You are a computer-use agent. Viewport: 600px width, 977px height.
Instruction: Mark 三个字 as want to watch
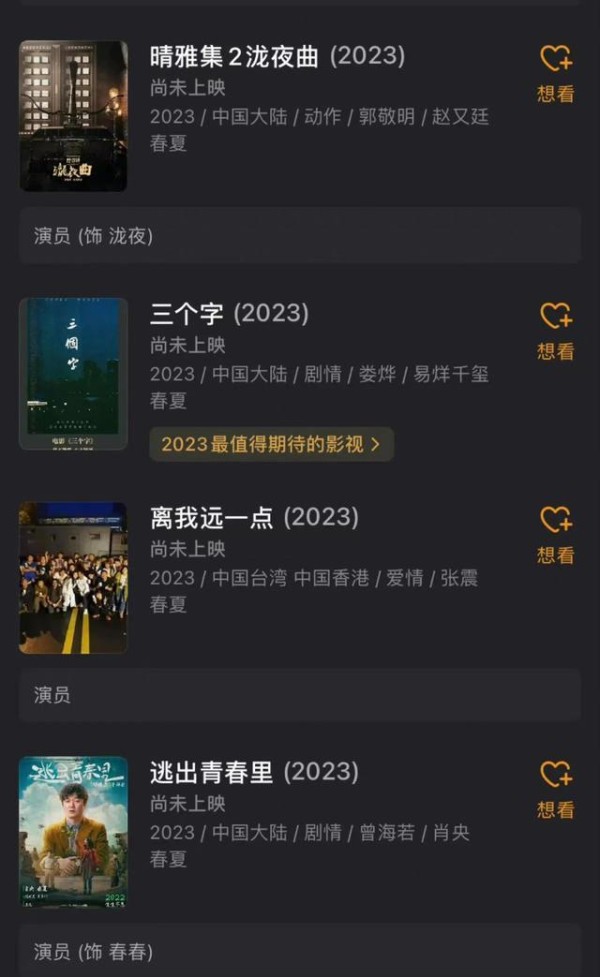point(555,330)
